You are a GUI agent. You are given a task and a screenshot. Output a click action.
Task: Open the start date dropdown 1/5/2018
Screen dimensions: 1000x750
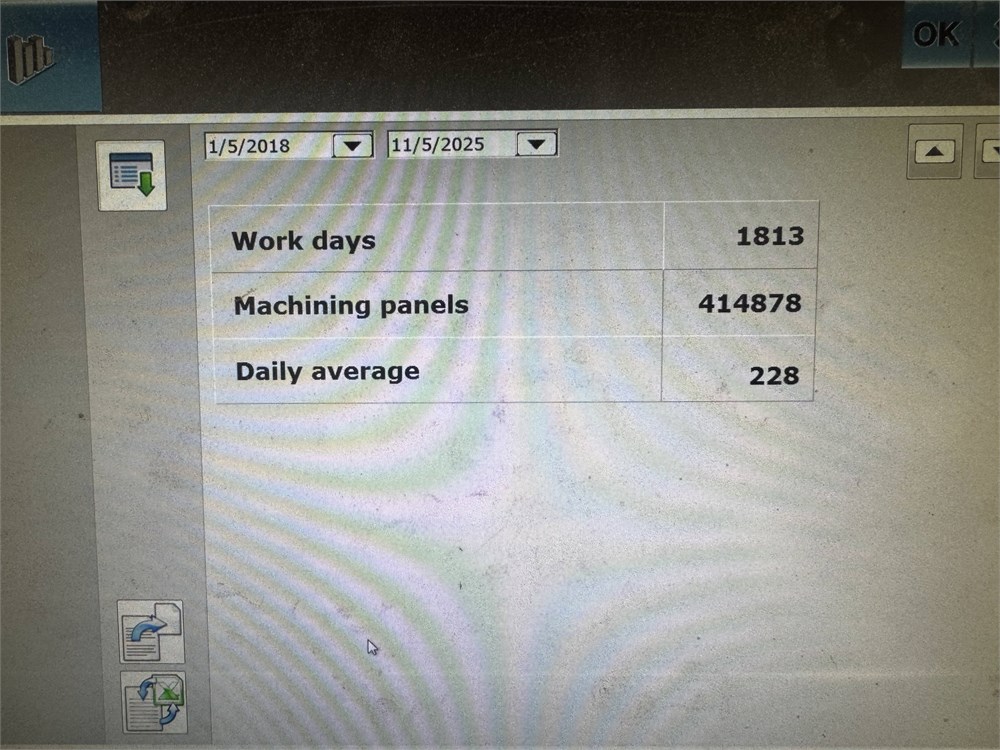coord(352,146)
